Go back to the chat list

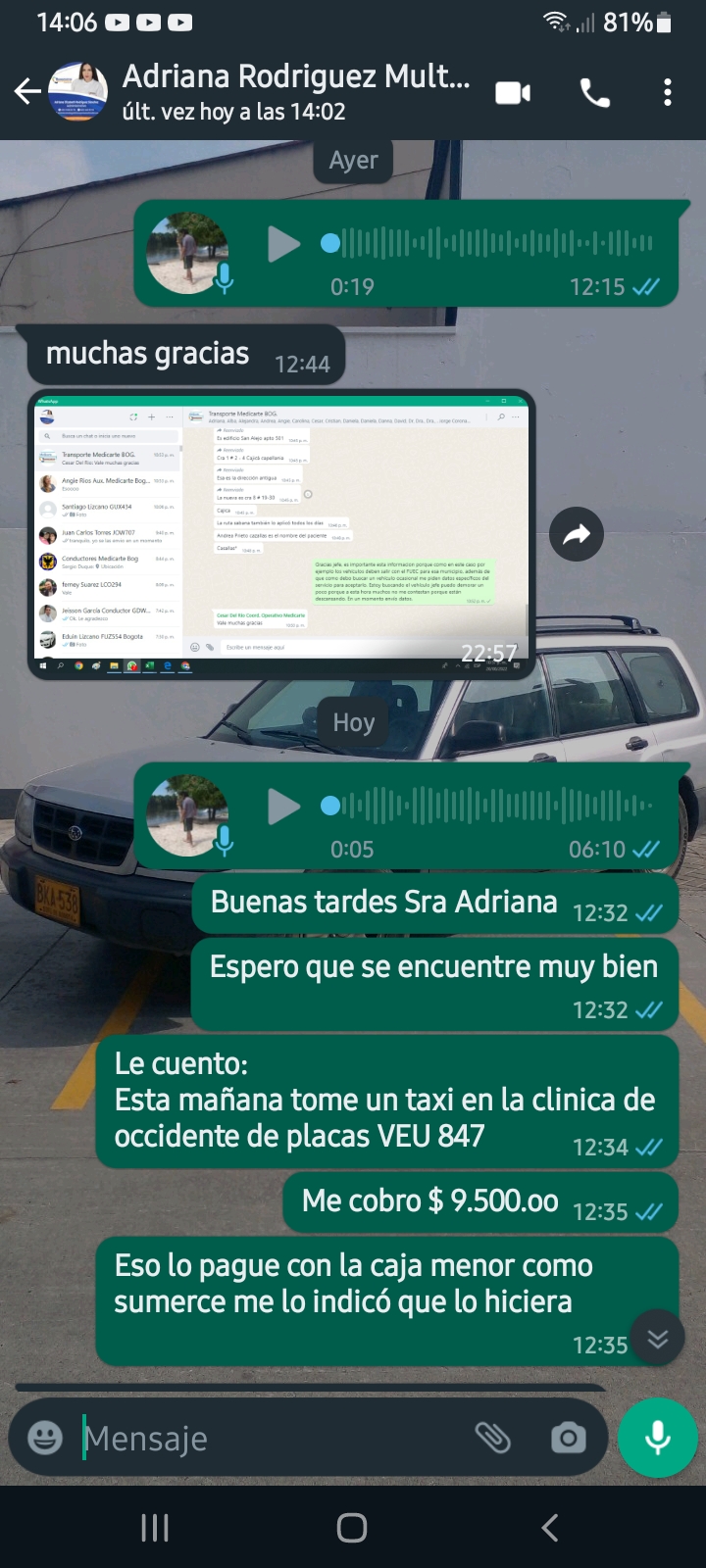coord(27,92)
